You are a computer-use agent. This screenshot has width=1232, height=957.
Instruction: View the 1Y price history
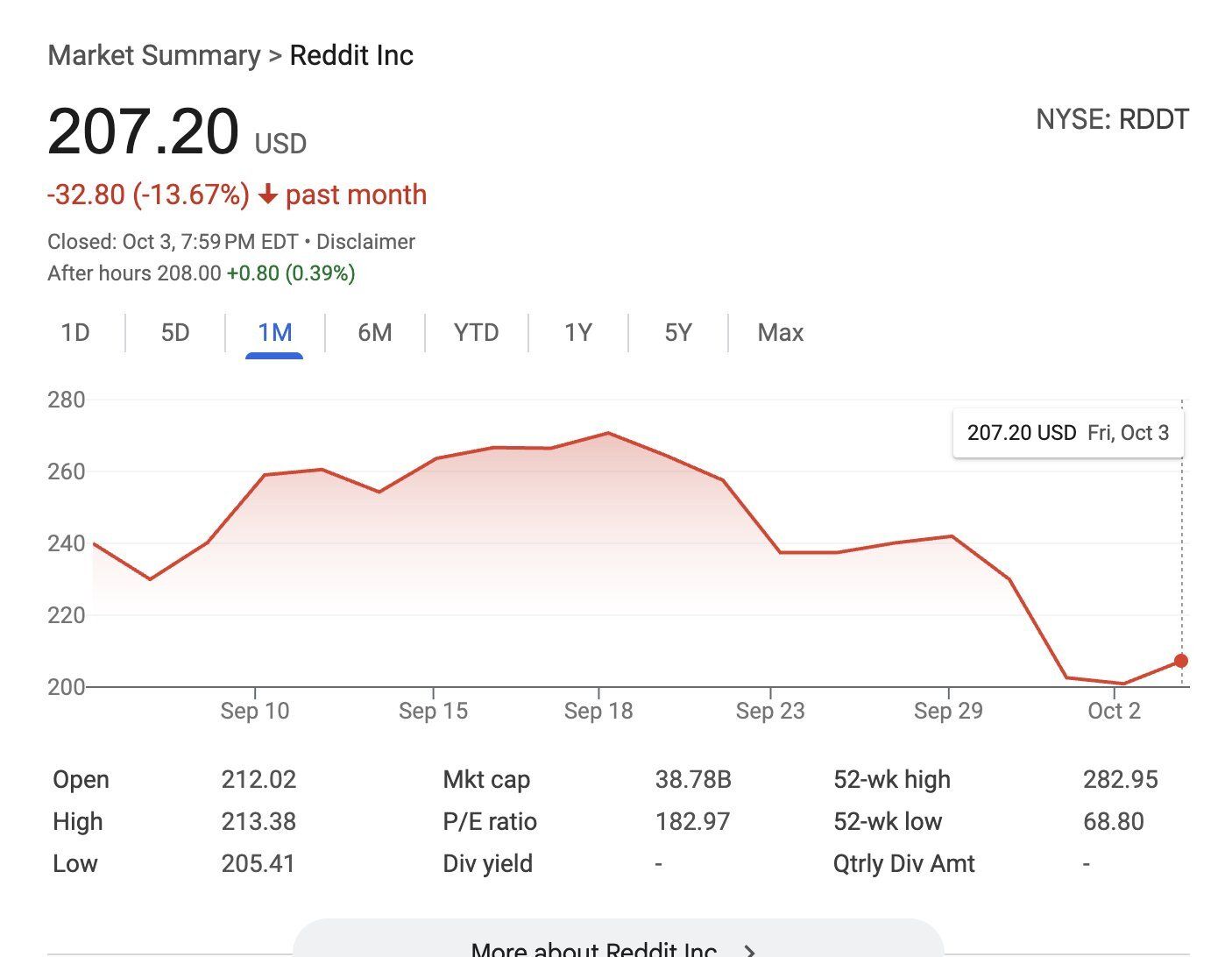[577, 333]
